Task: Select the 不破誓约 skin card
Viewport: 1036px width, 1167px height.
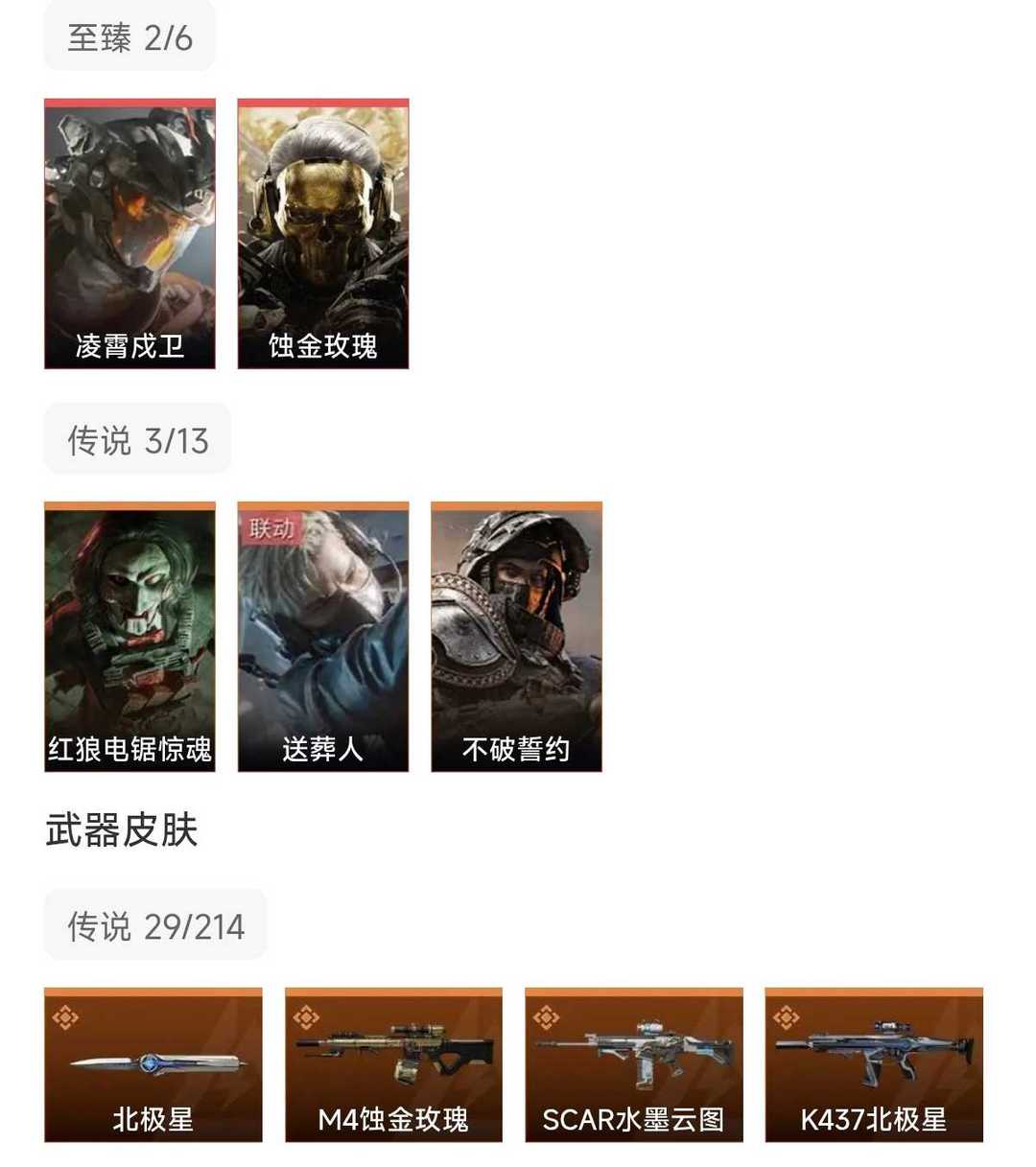Action: point(516,637)
